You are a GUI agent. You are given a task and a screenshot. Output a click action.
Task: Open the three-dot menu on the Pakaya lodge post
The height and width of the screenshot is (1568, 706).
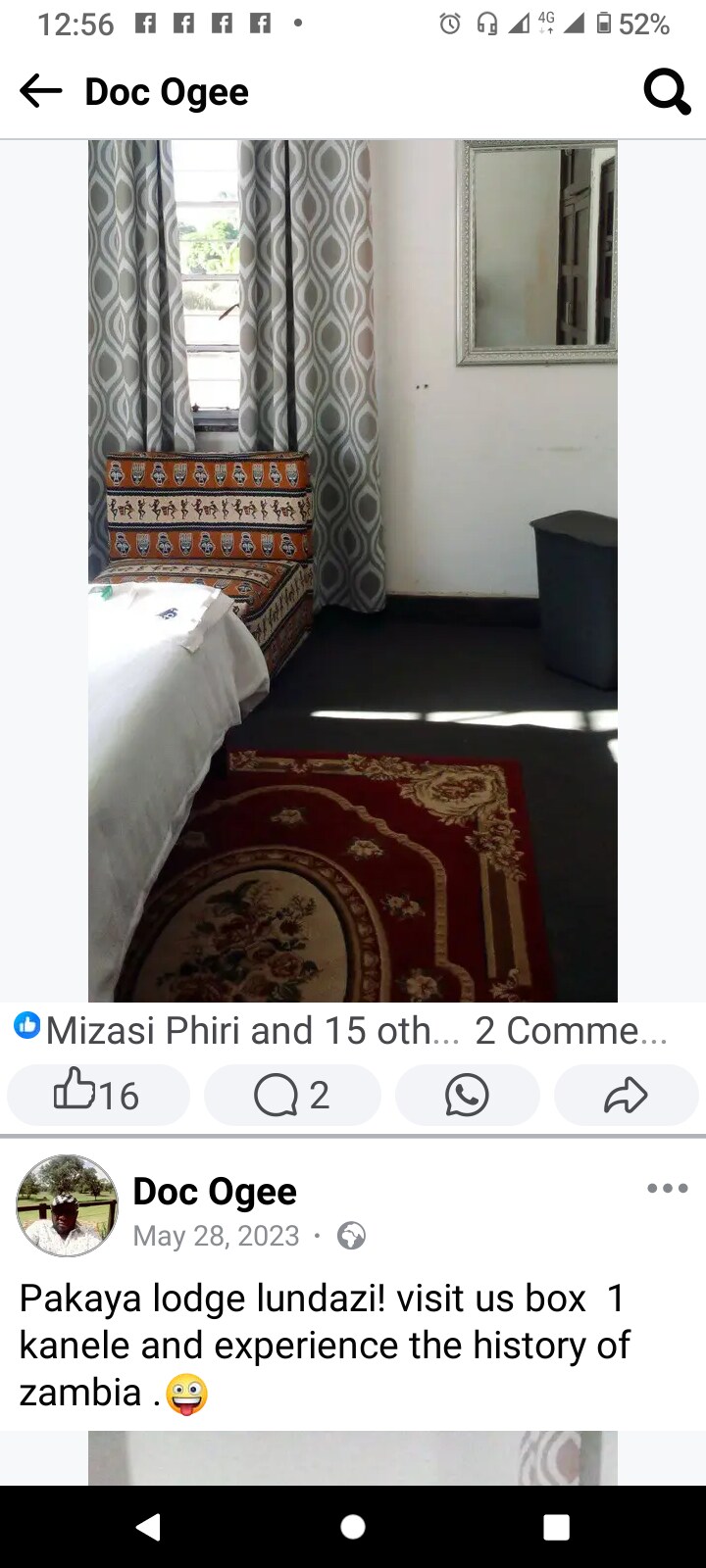click(x=667, y=1189)
